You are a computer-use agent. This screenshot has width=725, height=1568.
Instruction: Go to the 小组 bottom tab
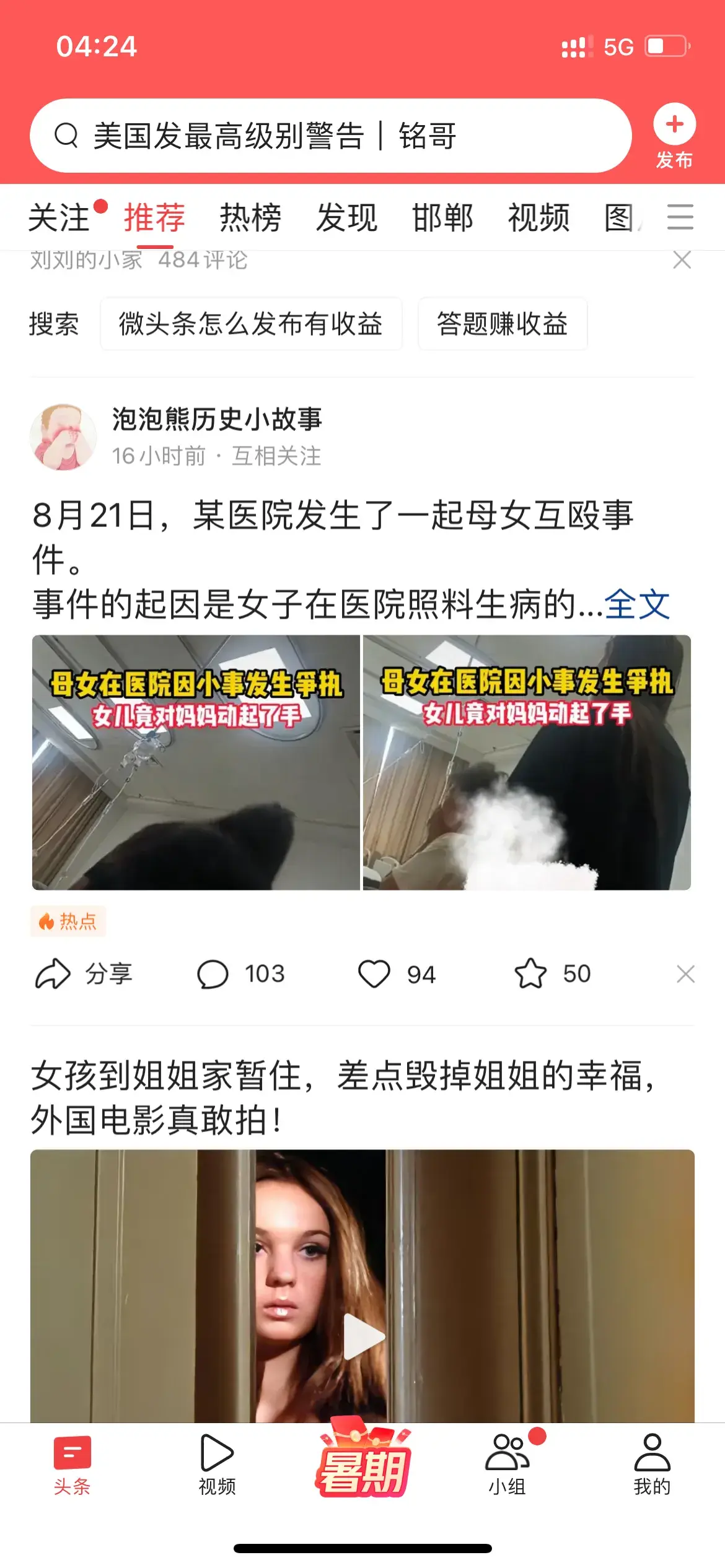pos(507,1464)
